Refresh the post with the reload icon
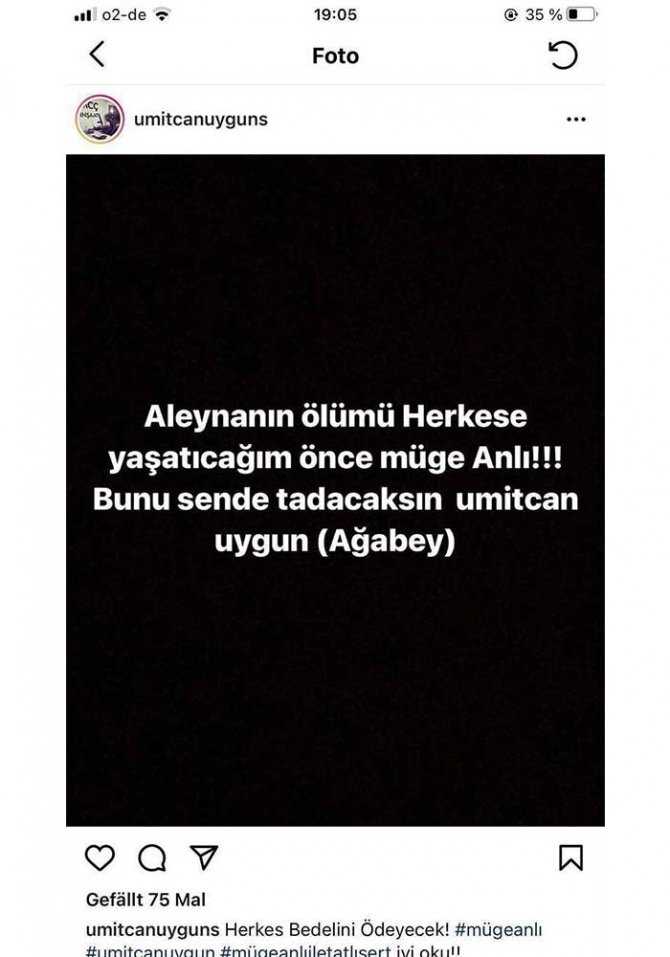Screen dimensions: 670x957 [x=563, y=55]
